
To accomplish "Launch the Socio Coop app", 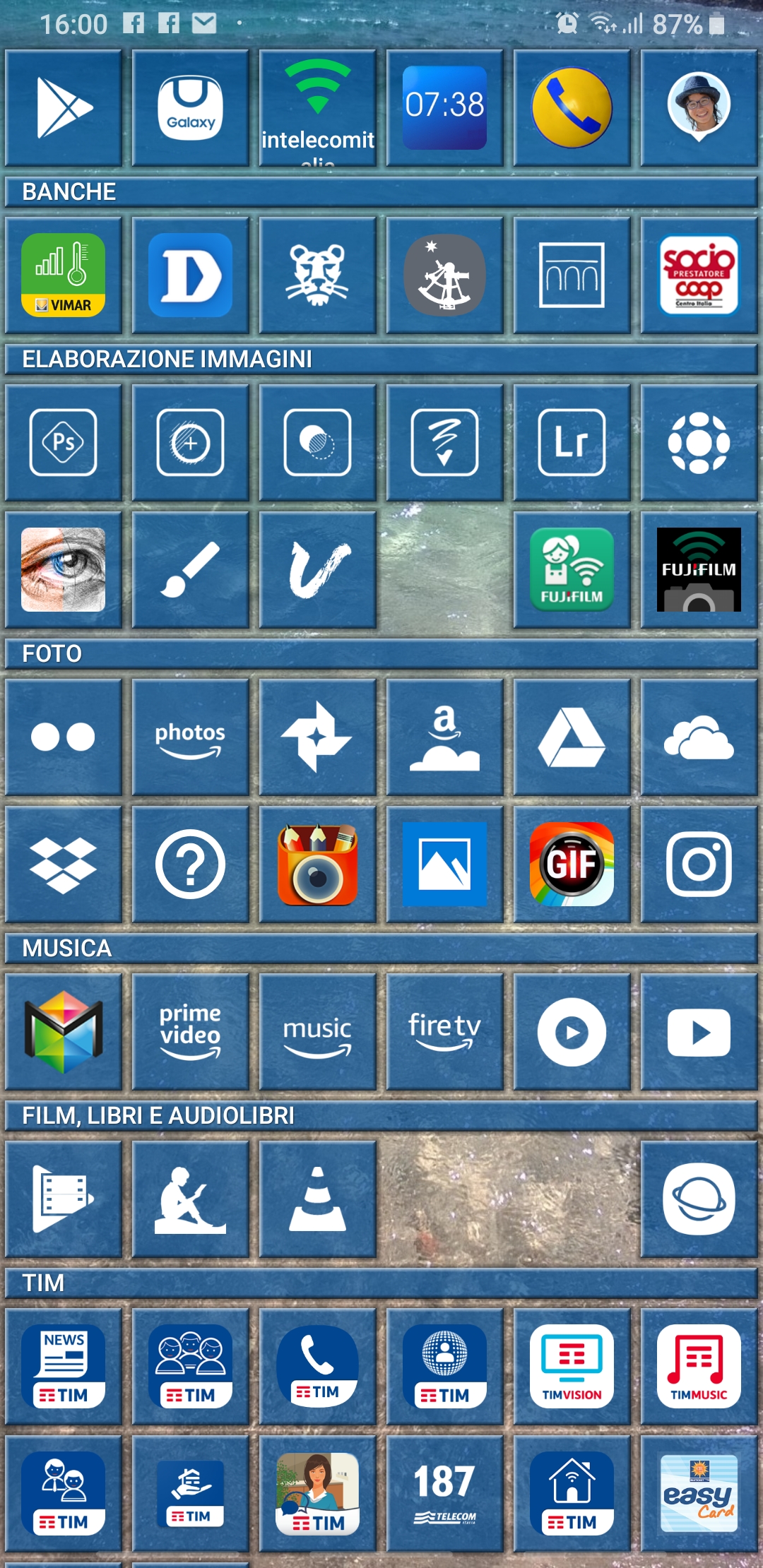I will 699,275.
